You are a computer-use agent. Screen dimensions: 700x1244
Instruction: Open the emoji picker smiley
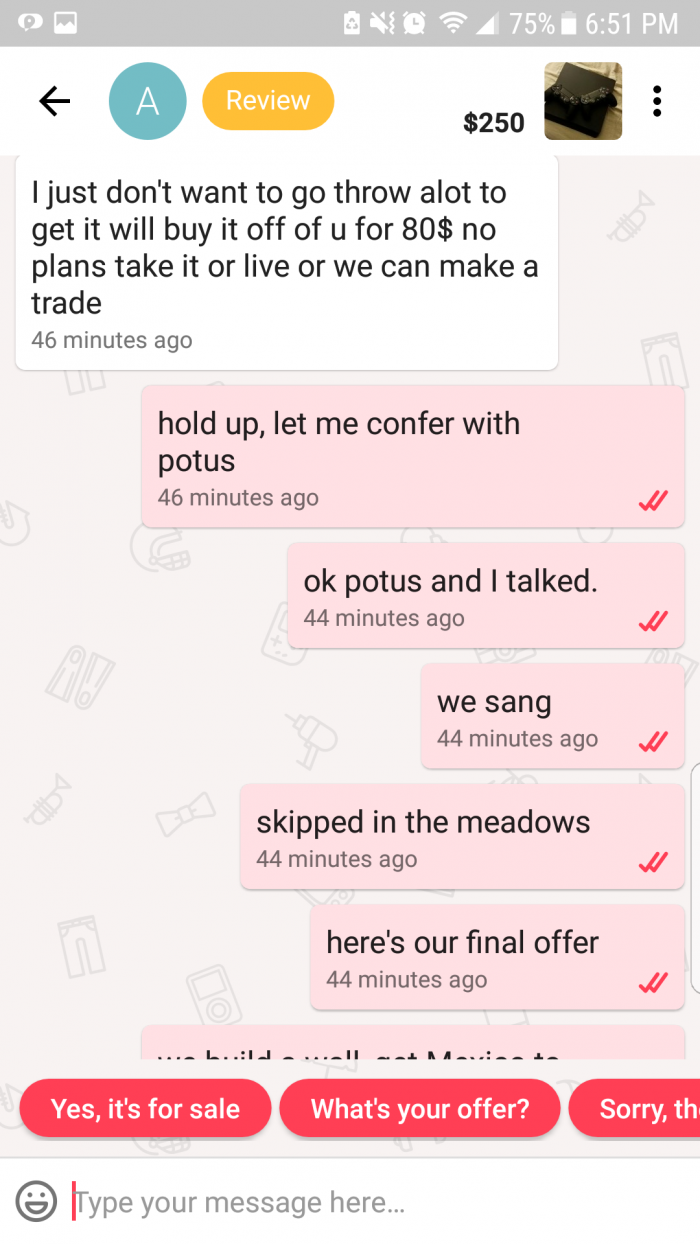pos(37,1201)
